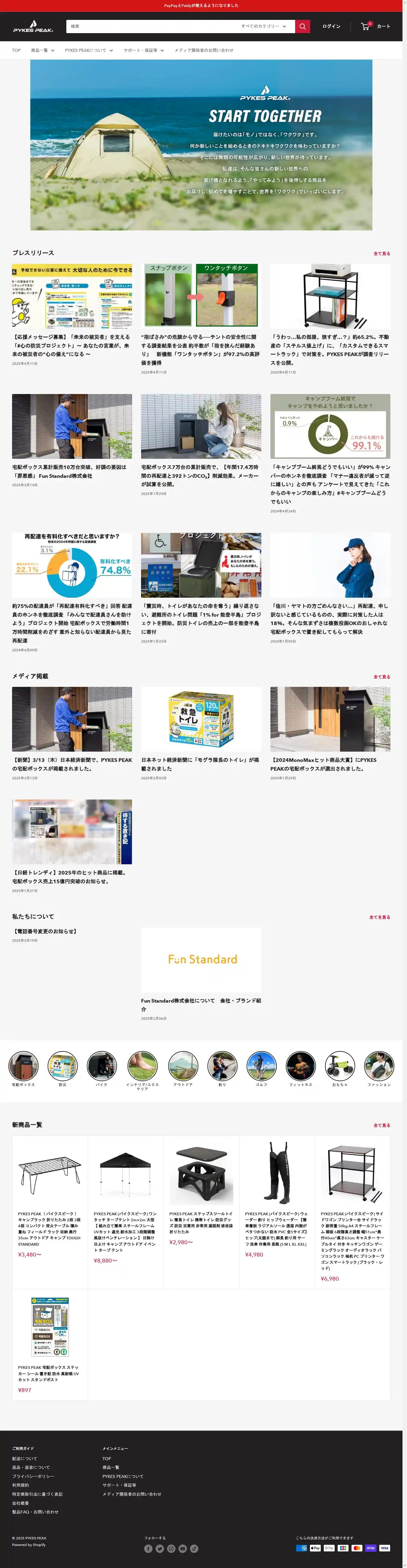
Task: Open the search text field
Action: pos(152,26)
